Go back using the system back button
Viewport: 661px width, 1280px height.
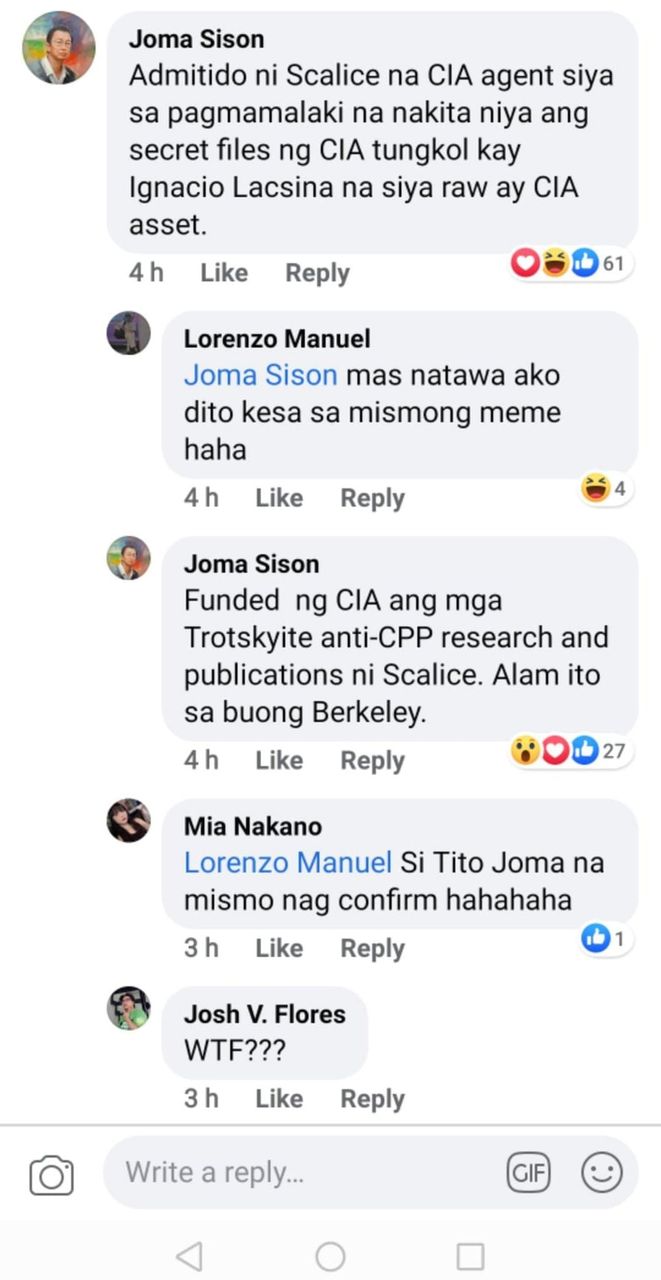(x=189, y=1255)
